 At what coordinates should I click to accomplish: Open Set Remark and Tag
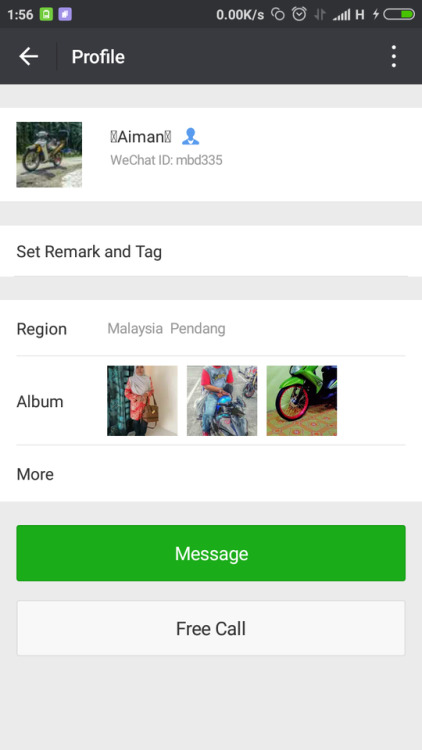(x=211, y=251)
